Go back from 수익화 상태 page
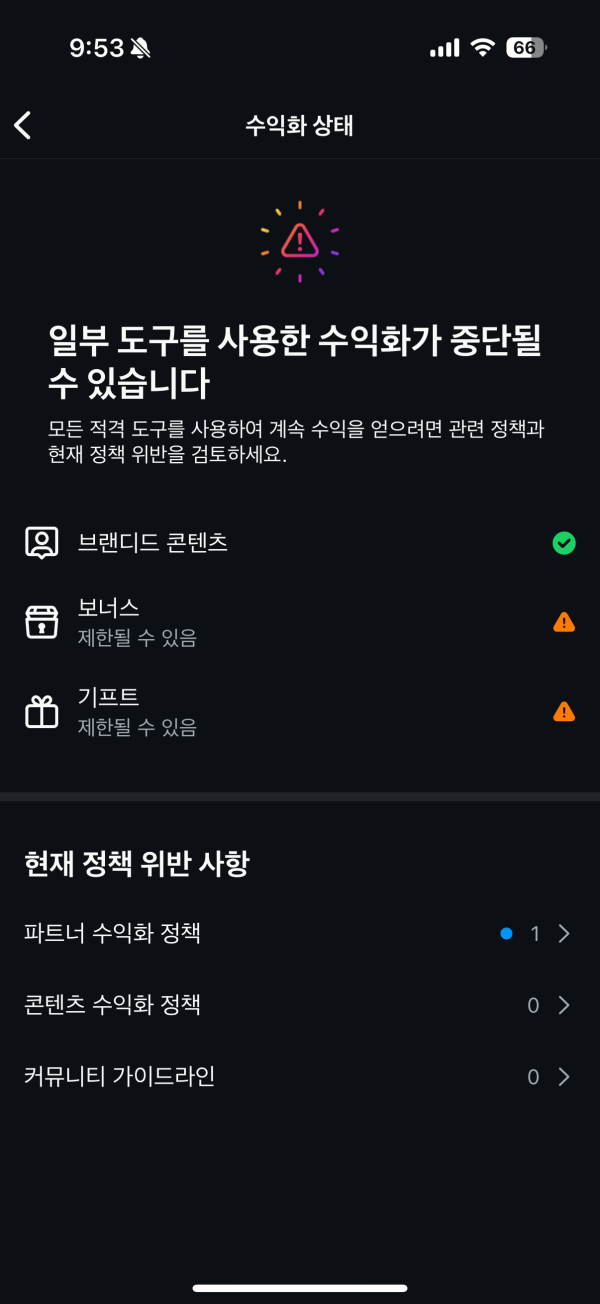The height and width of the screenshot is (1304, 600). click(x=23, y=125)
